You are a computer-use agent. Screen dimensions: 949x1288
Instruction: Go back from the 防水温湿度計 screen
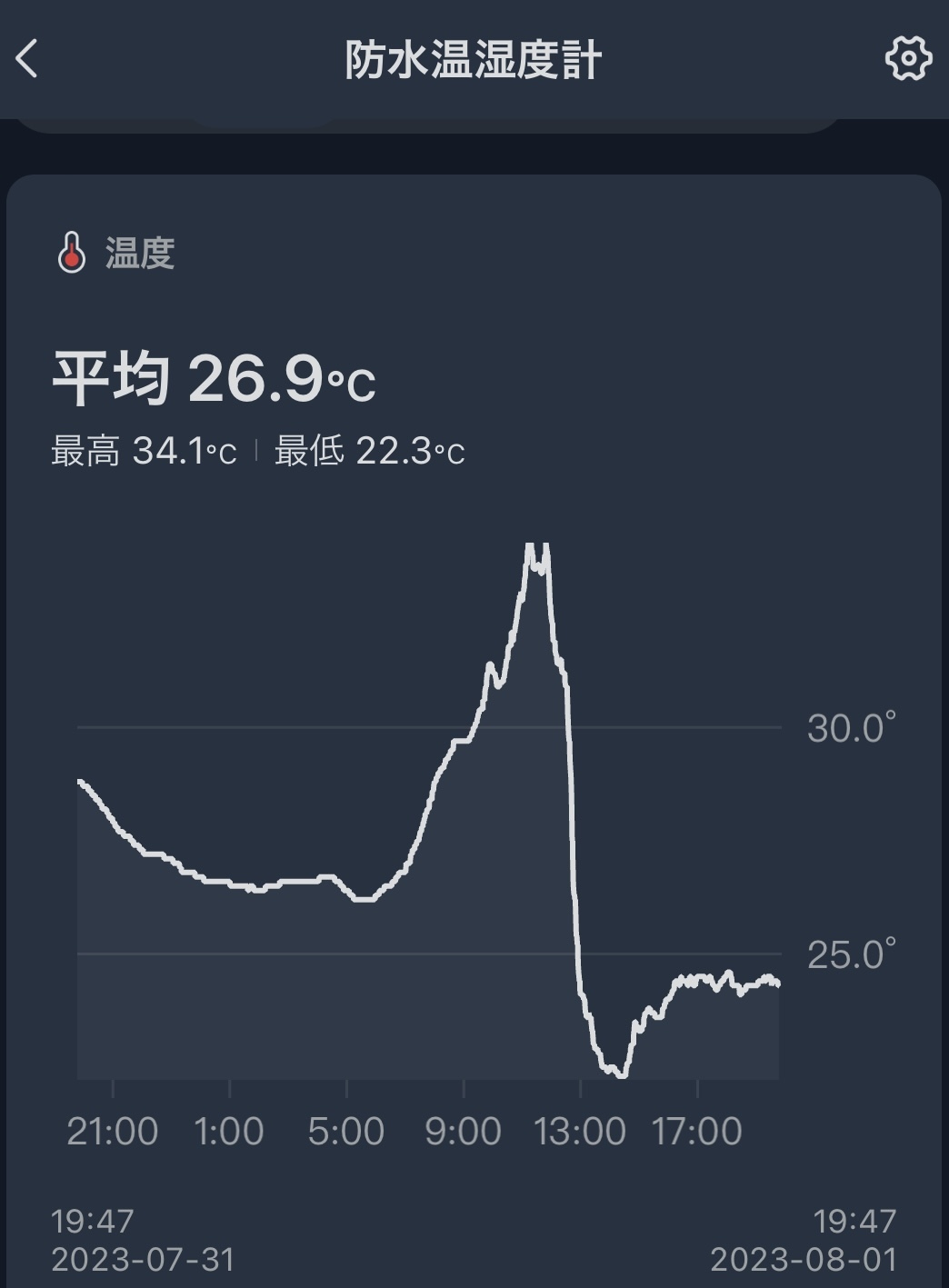[27, 59]
